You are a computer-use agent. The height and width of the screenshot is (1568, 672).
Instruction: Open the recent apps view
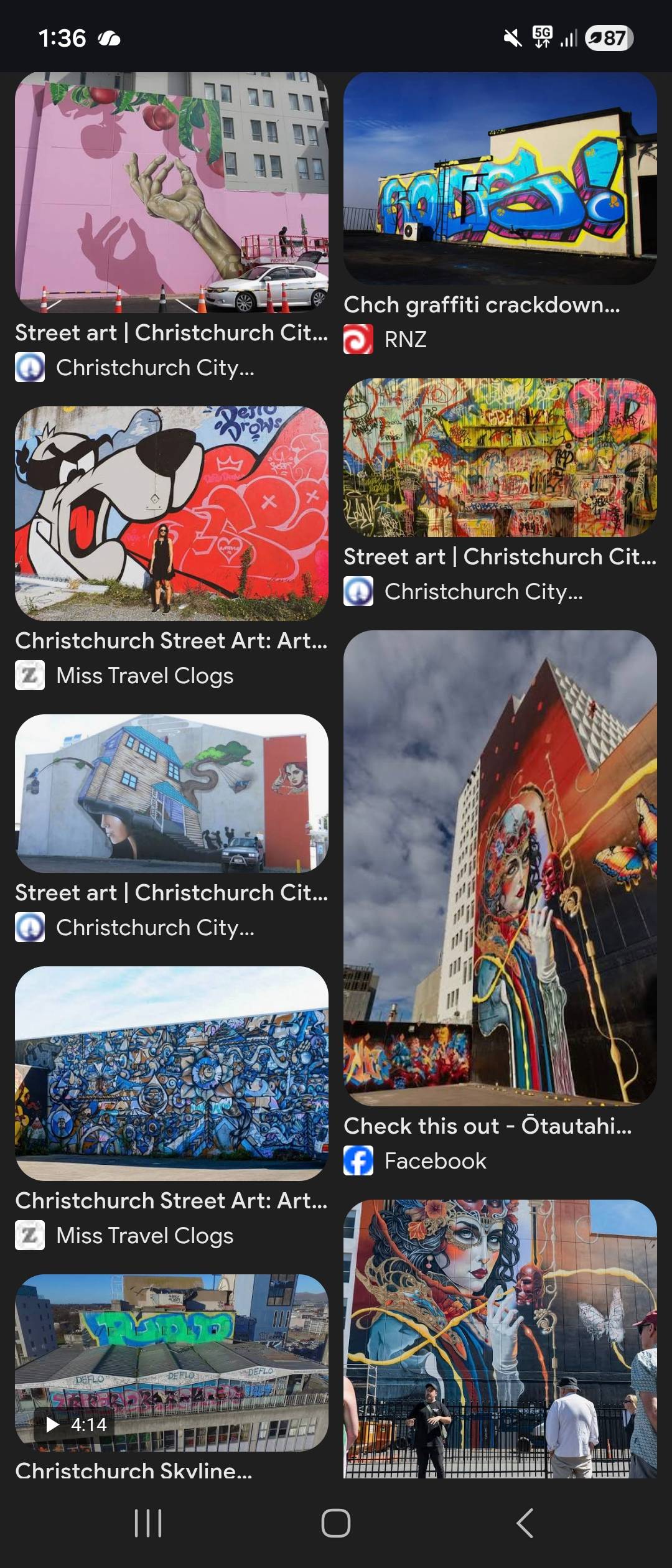[148, 1523]
